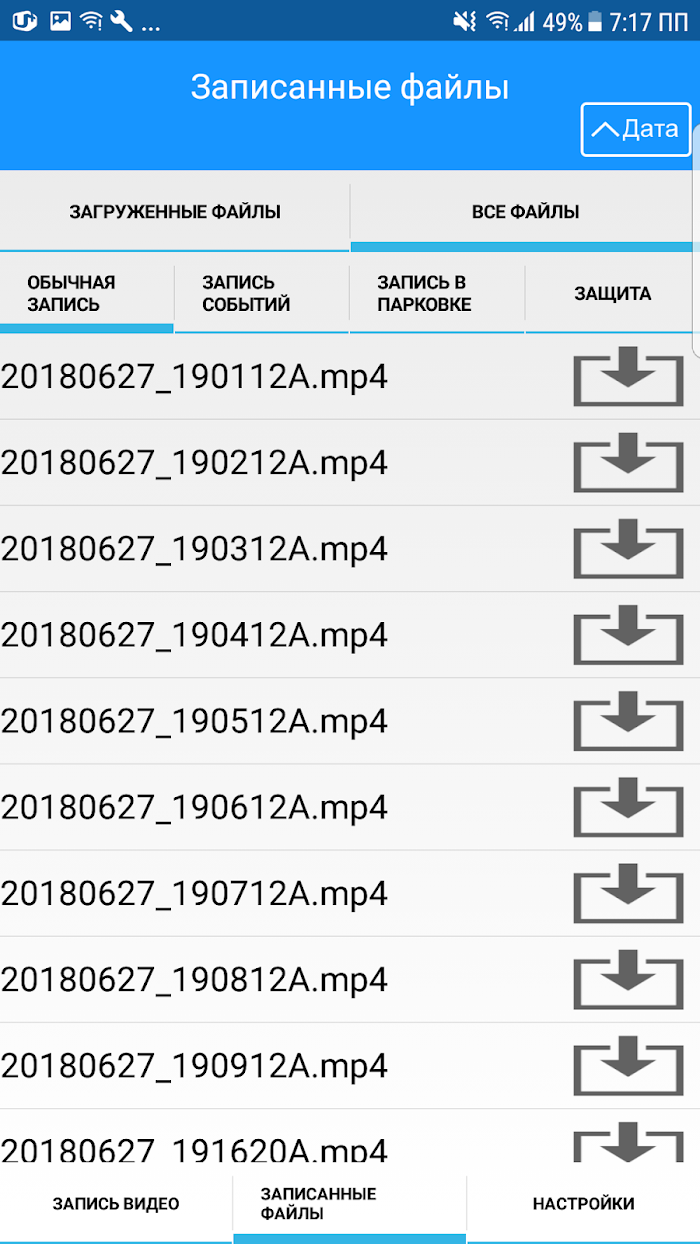
Task: Download file 20180627_190612A.mp4
Action: [x=628, y=806]
